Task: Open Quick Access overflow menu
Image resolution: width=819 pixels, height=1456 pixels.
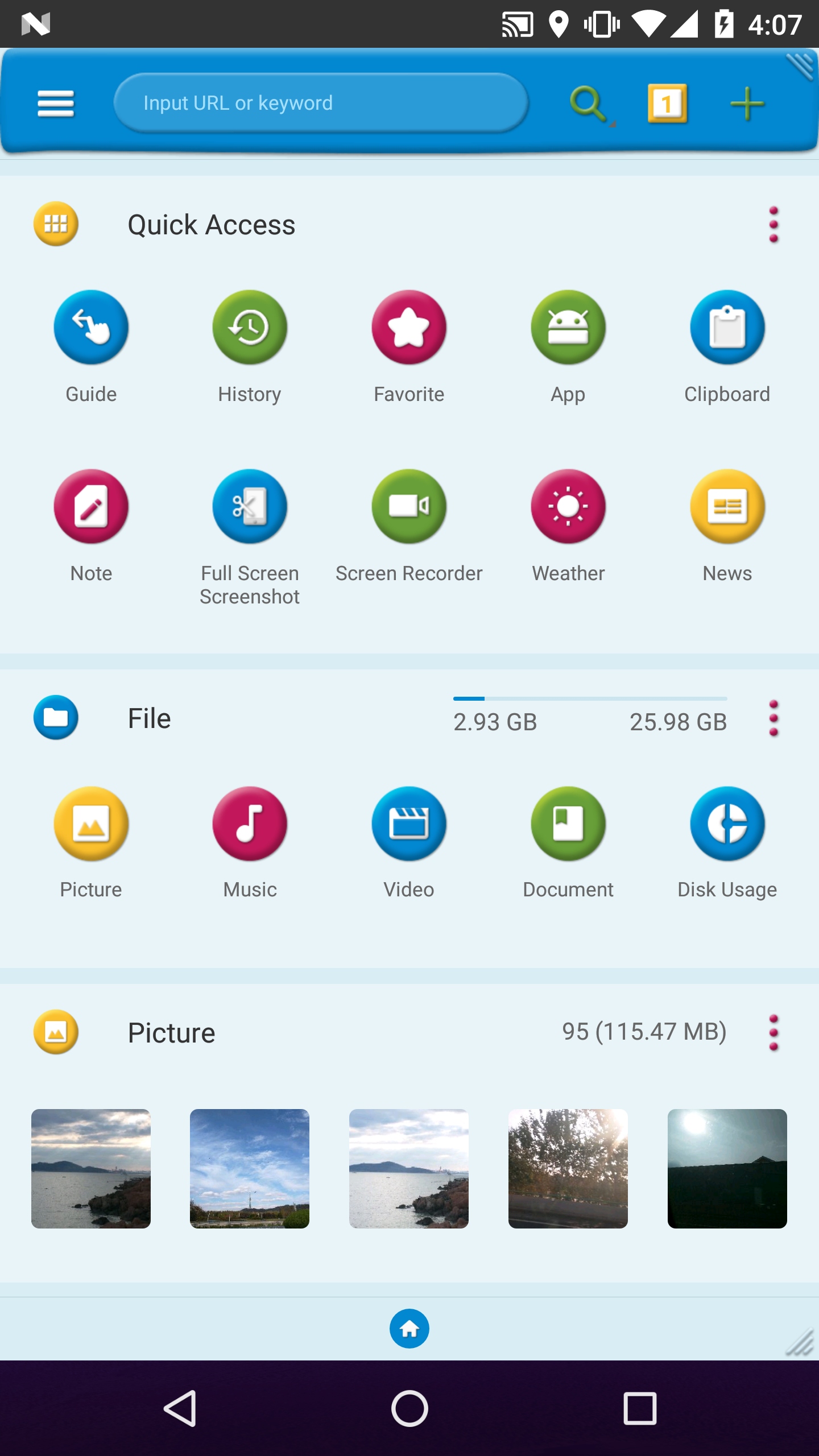Action: (773, 225)
